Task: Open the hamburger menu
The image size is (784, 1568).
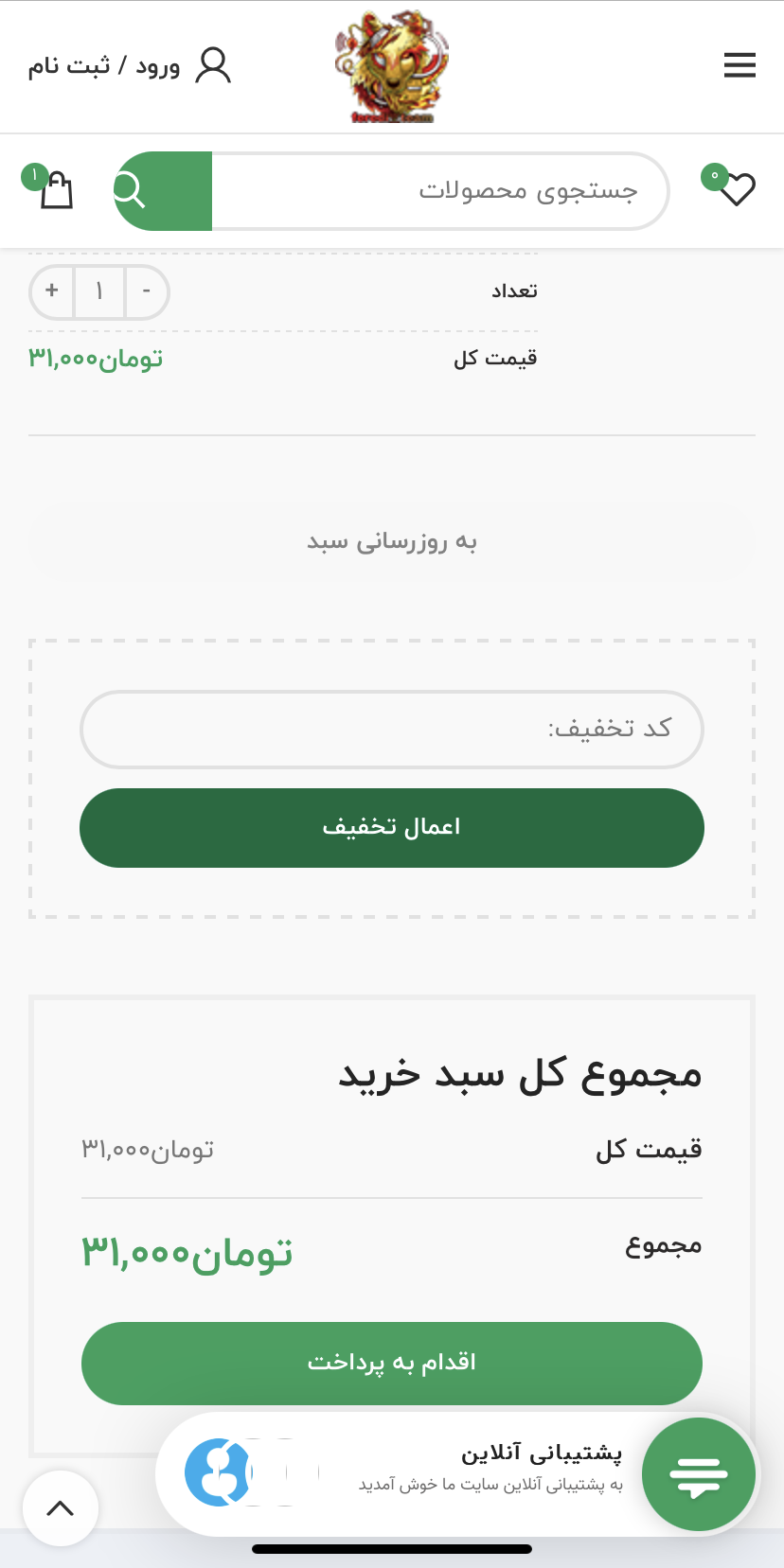Action: click(739, 65)
